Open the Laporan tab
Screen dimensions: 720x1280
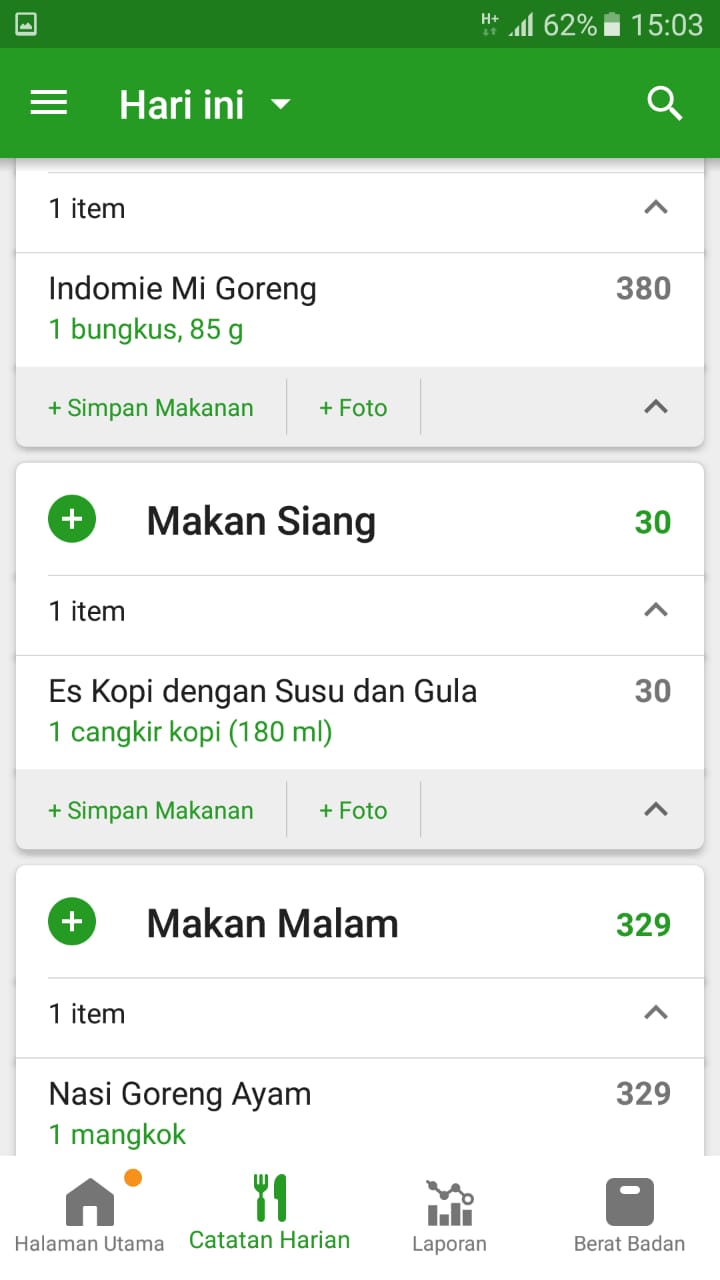[449, 1217]
